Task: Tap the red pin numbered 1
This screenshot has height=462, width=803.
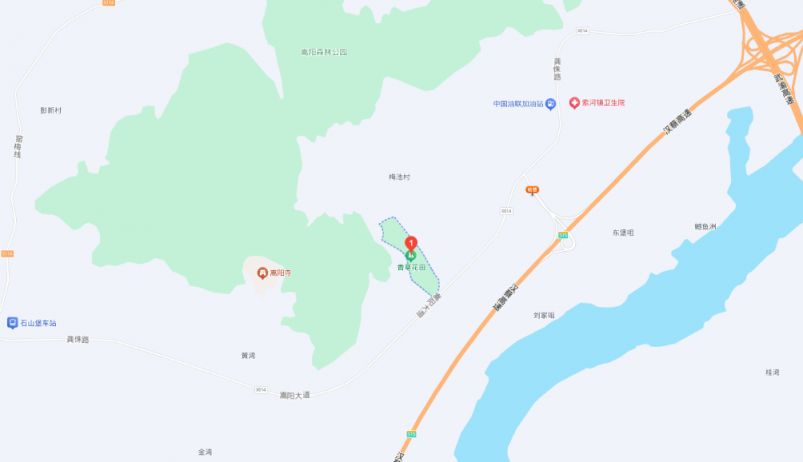Action: coord(411,241)
